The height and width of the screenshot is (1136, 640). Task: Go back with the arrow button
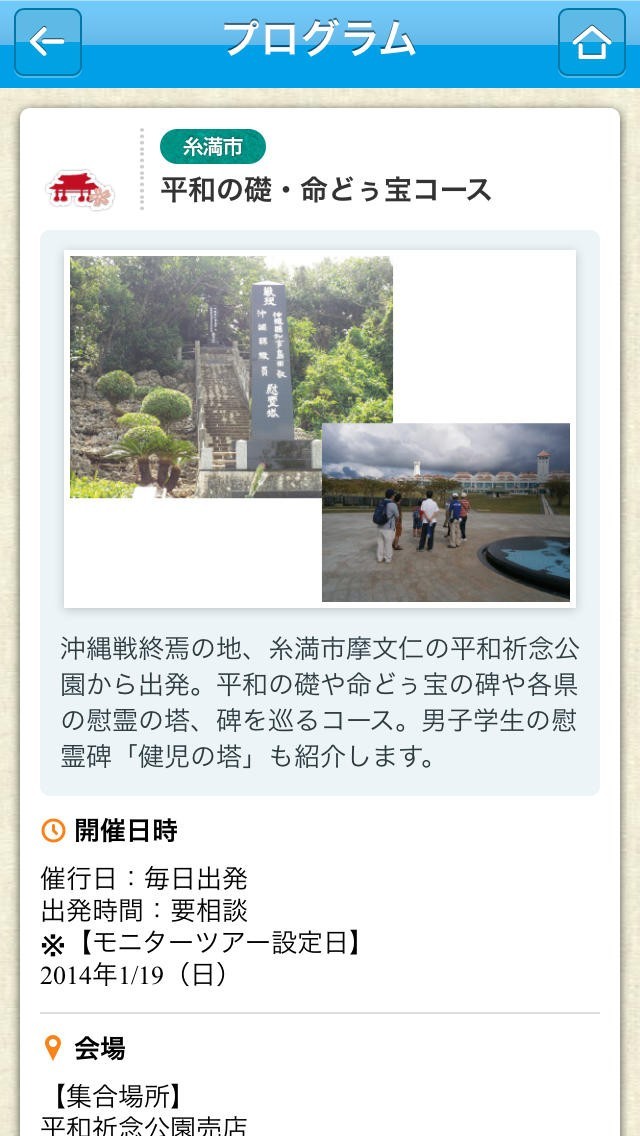coord(48,42)
